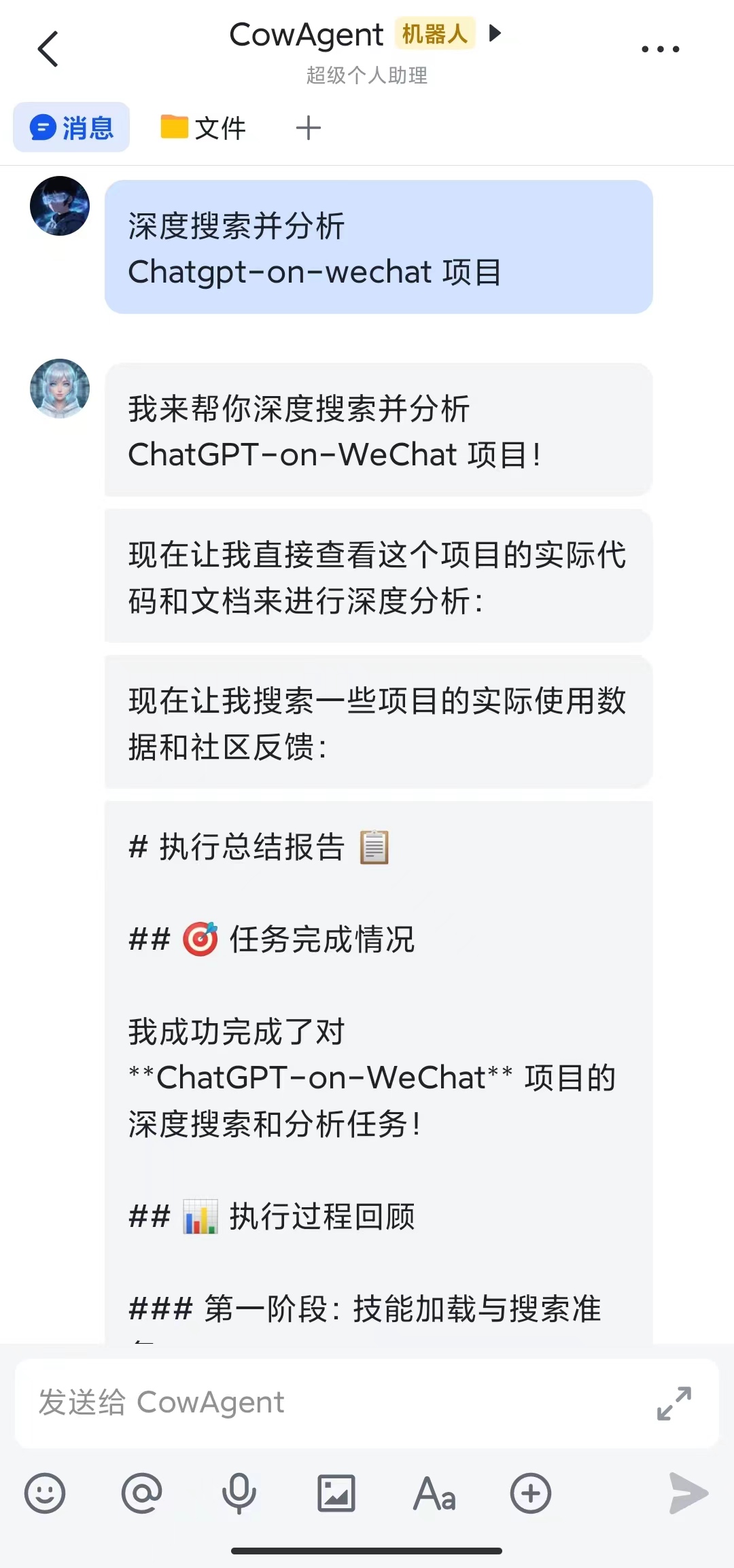Focus the 发送给 CowAgent message field
Image resolution: width=734 pixels, height=1568 pixels.
pos(326,1403)
